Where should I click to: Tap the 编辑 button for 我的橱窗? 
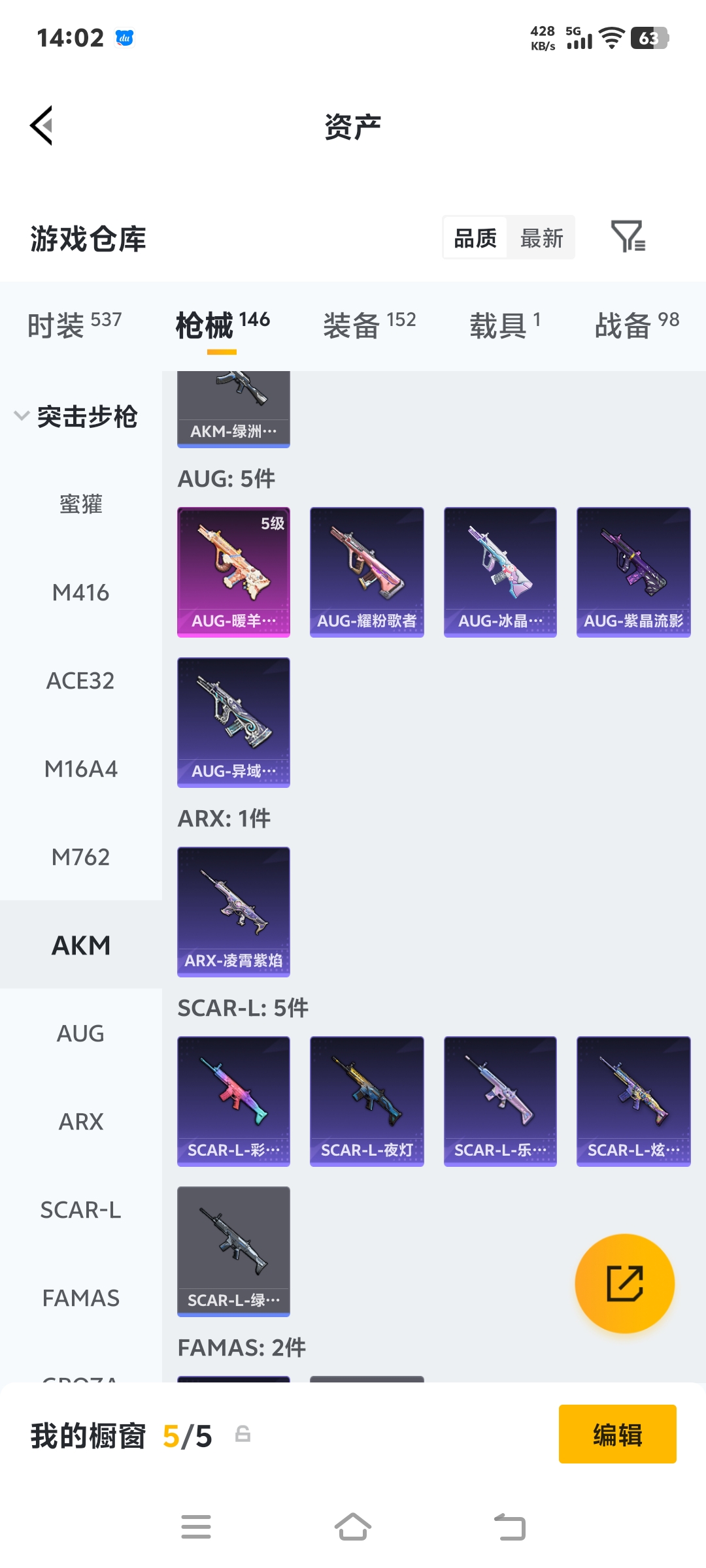tap(617, 1433)
